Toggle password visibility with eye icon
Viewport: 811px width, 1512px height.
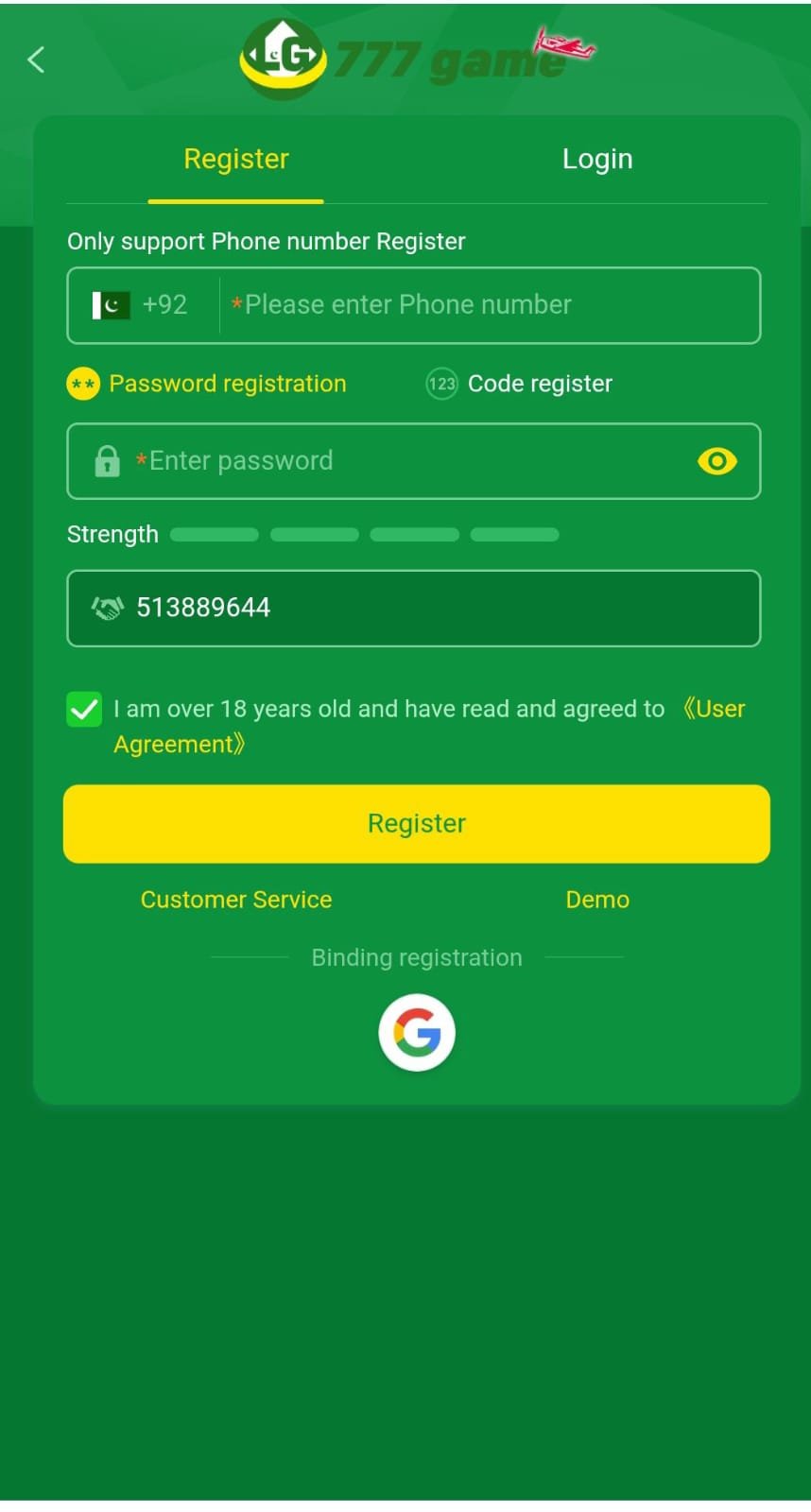[x=716, y=461]
